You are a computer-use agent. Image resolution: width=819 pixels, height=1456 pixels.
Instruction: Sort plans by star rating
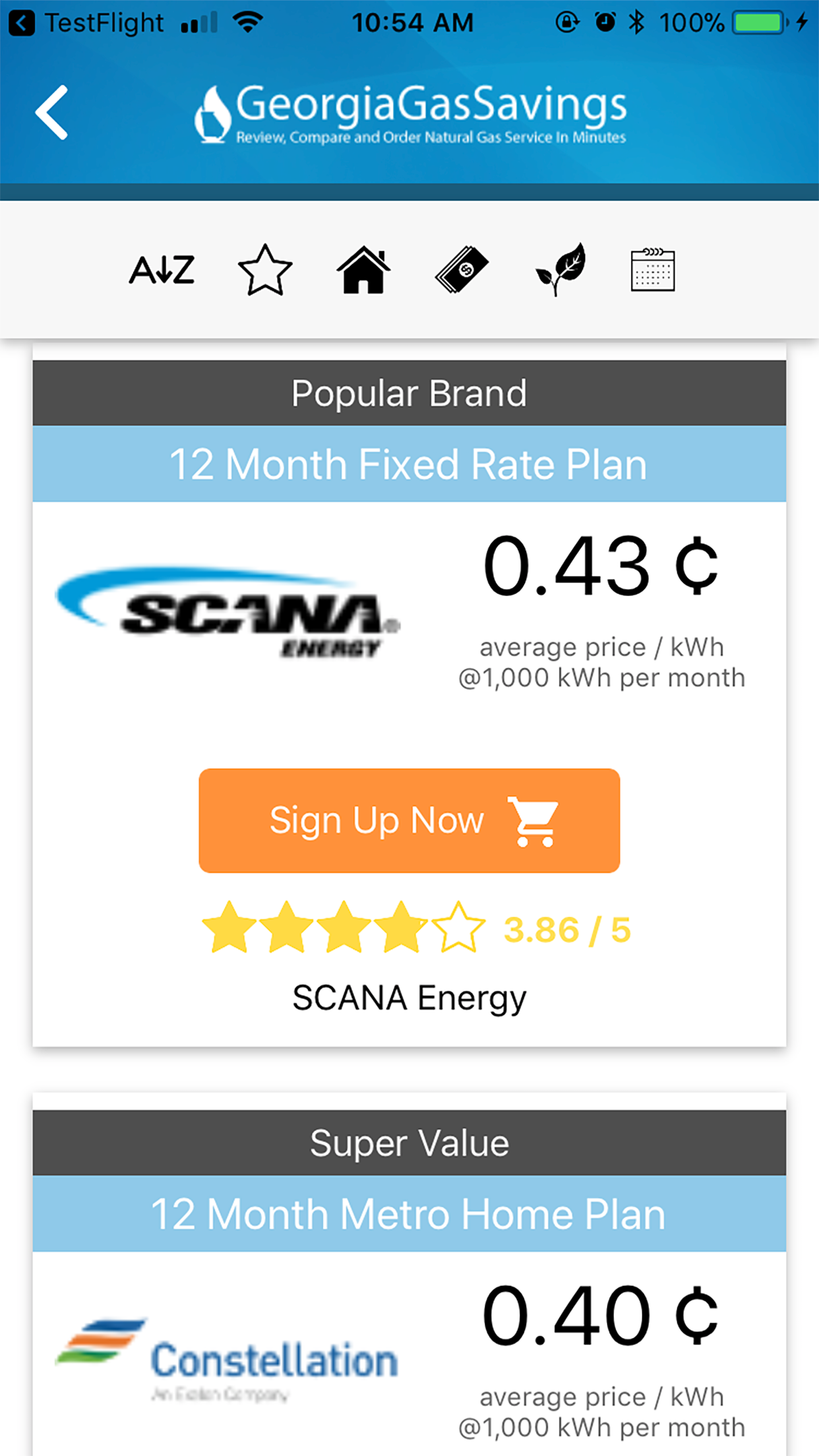[x=264, y=270]
